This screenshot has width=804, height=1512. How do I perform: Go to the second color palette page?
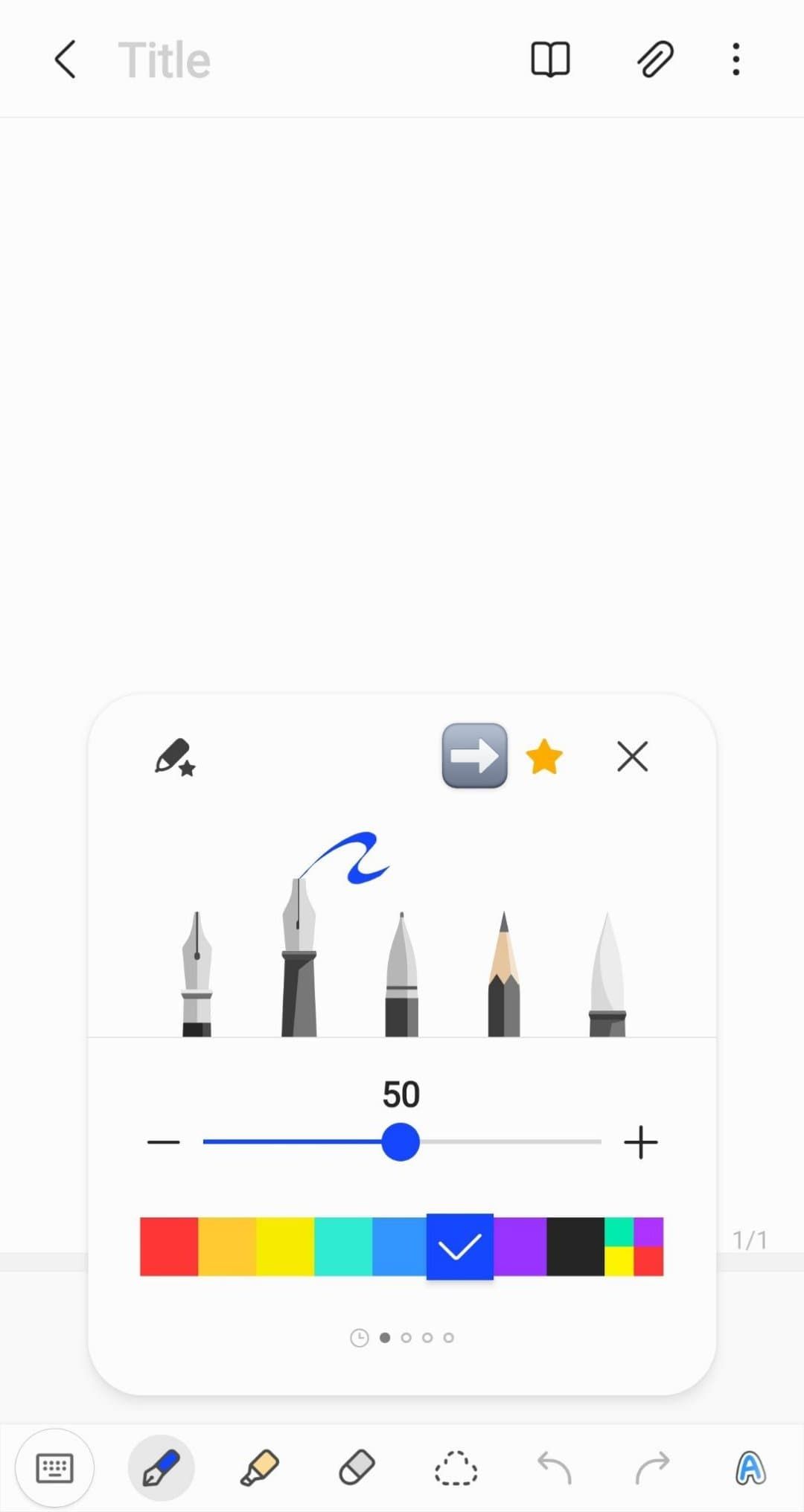pos(406,1337)
